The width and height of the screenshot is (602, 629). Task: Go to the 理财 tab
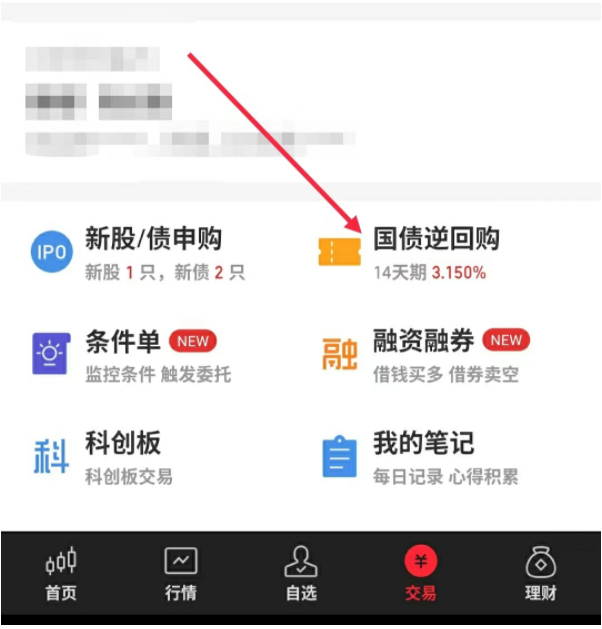coord(541,574)
